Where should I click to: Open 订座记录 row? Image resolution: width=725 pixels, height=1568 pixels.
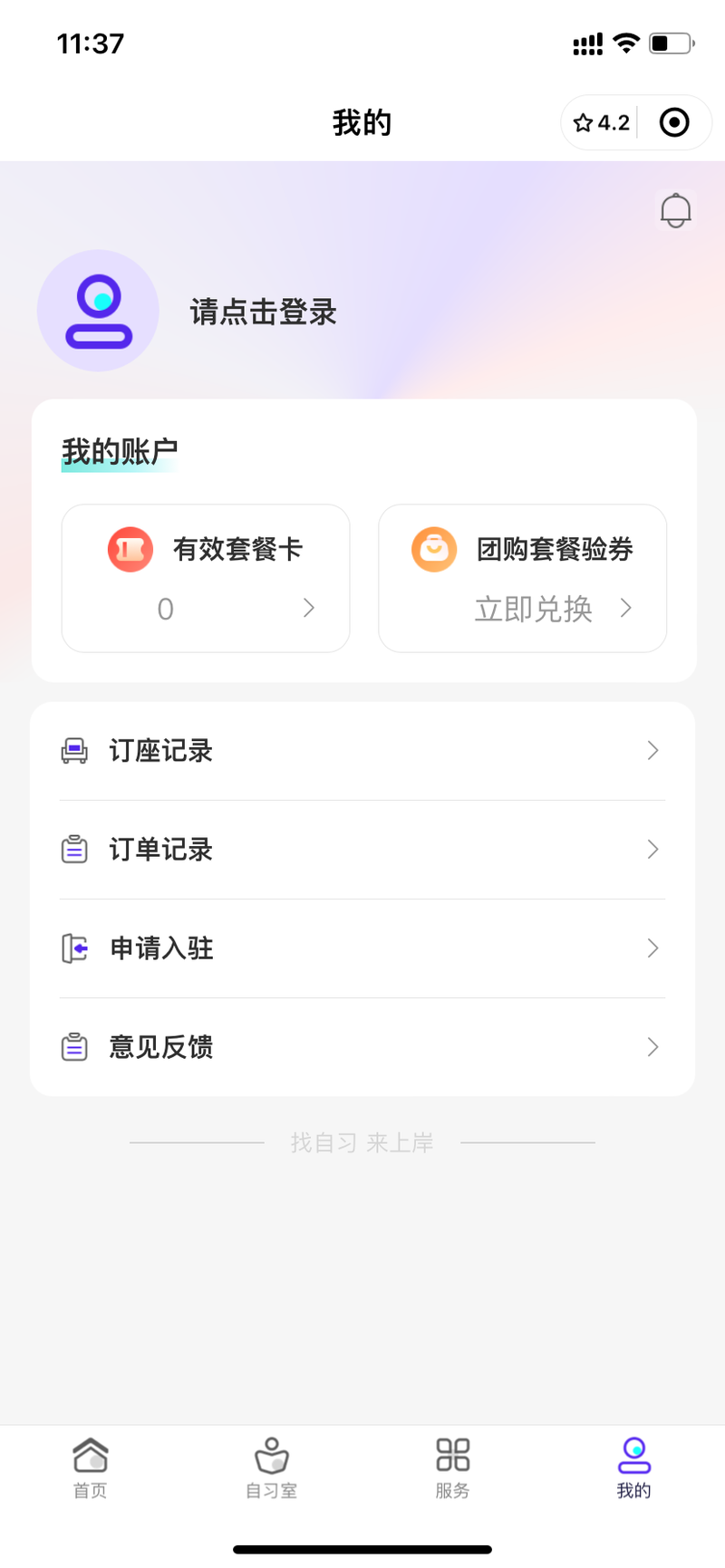coord(362,751)
